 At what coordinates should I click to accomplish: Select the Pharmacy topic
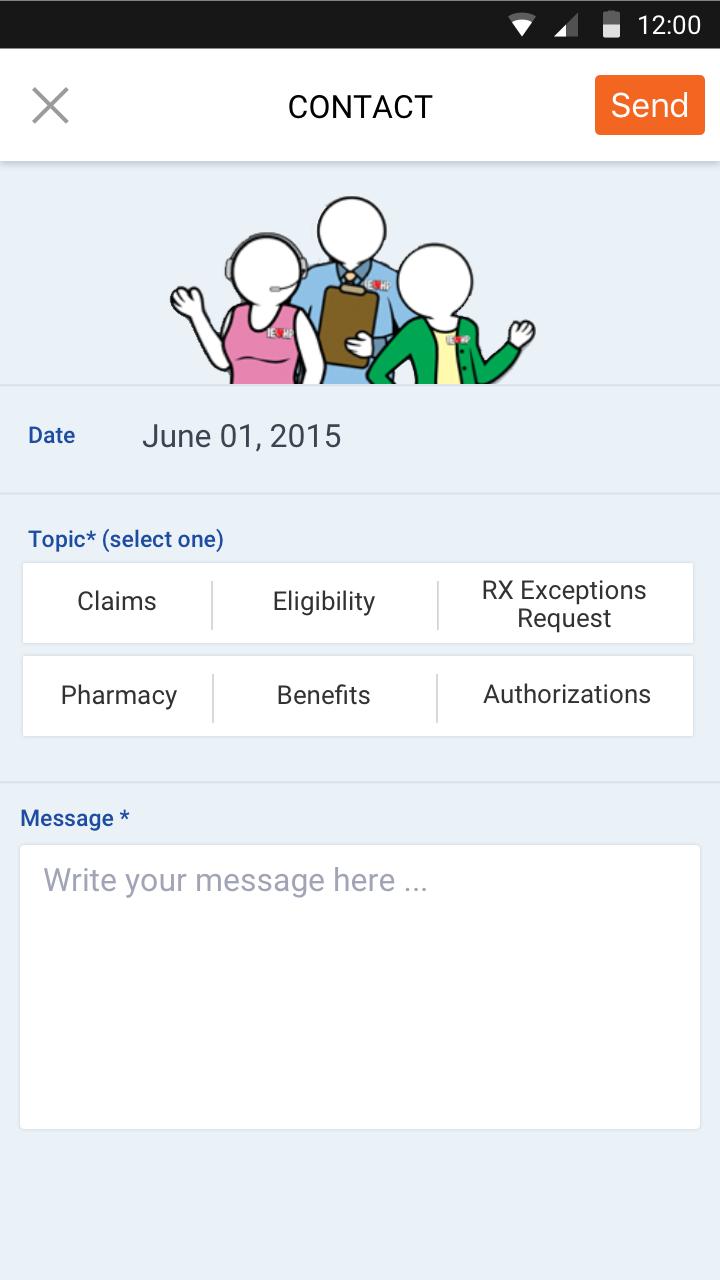pos(118,696)
